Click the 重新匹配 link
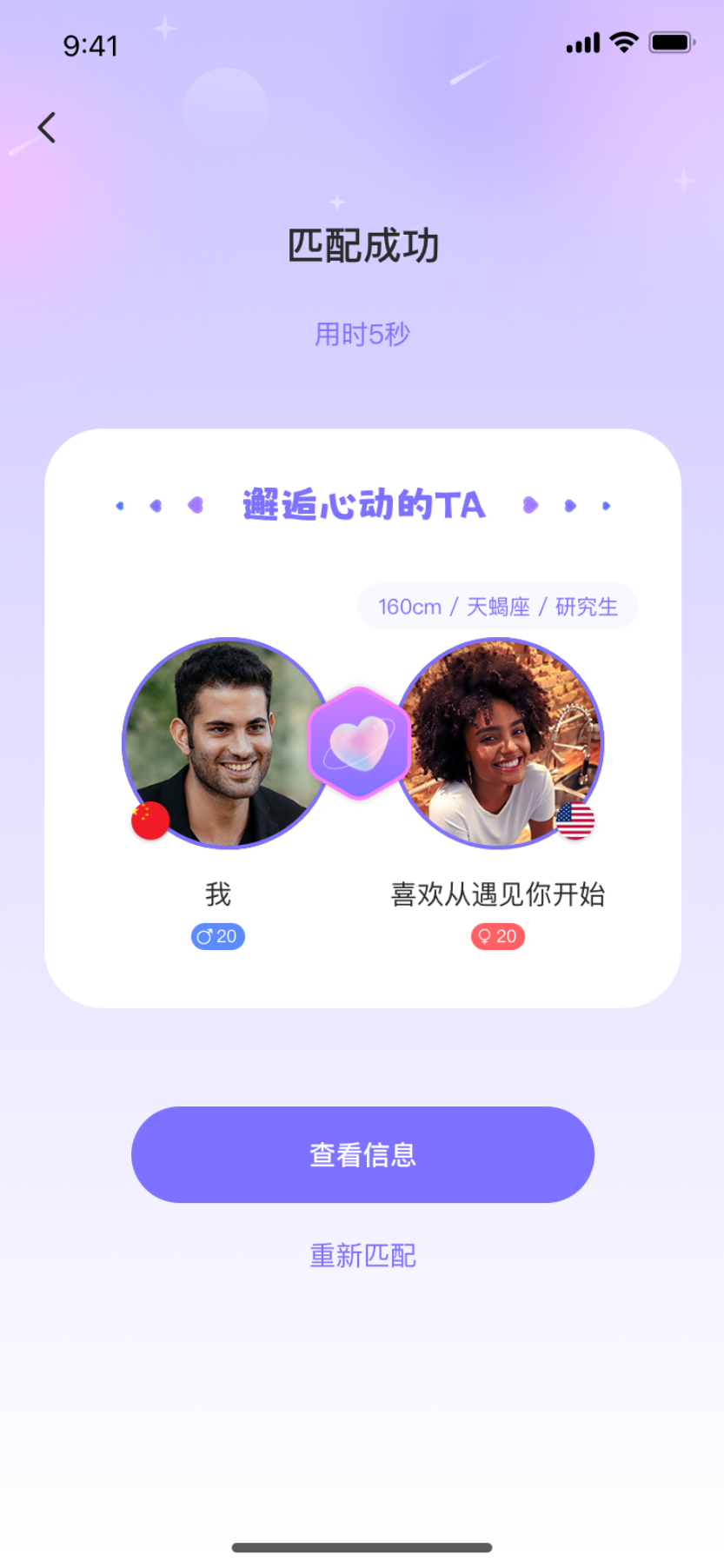The image size is (724, 1568). [362, 1256]
